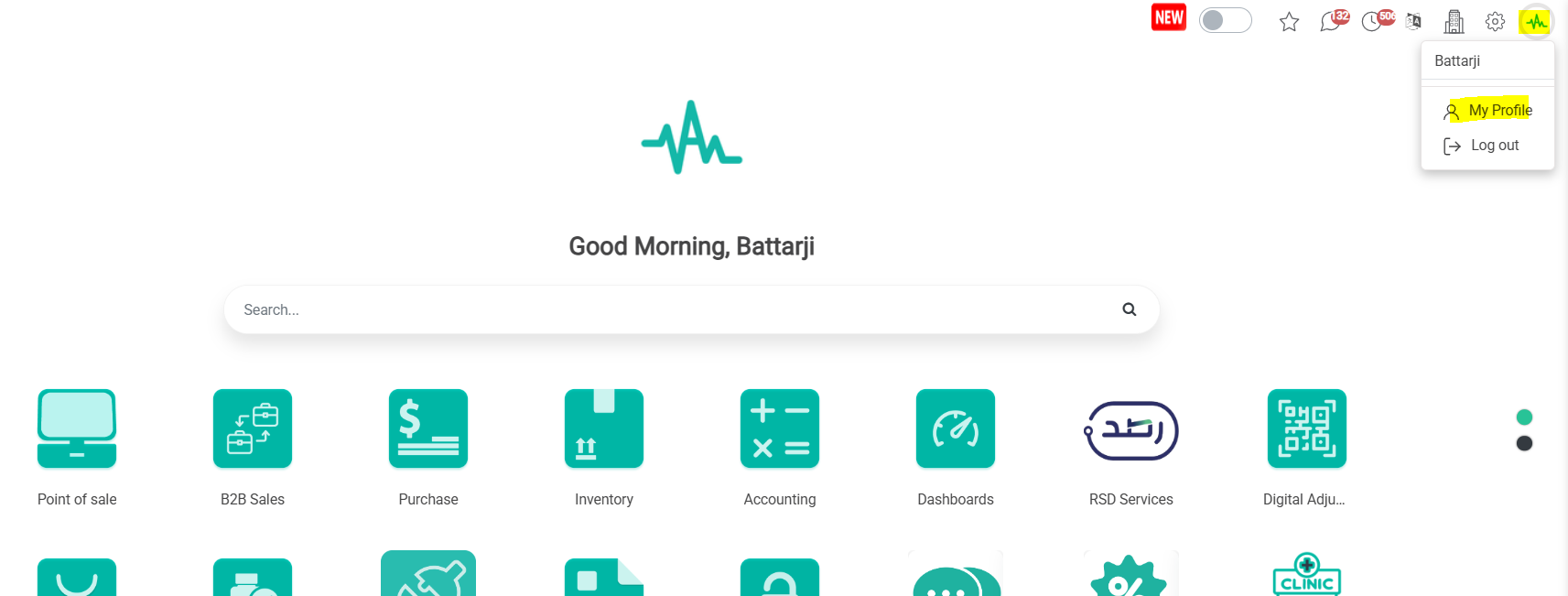
Task: Open the company building icon
Action: click(x=1454, y=21)
